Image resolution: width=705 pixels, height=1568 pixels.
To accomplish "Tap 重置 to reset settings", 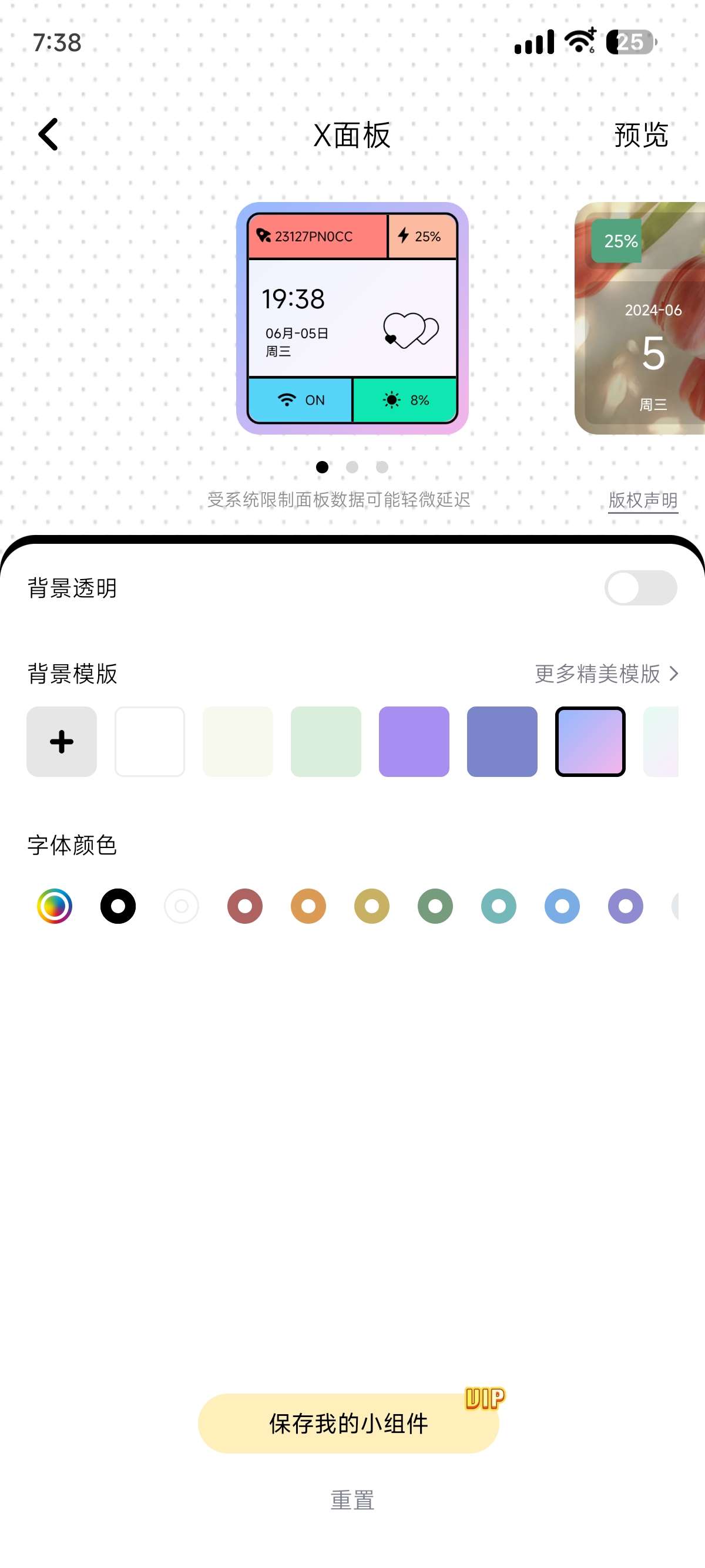I will [x=352, y=1500].
